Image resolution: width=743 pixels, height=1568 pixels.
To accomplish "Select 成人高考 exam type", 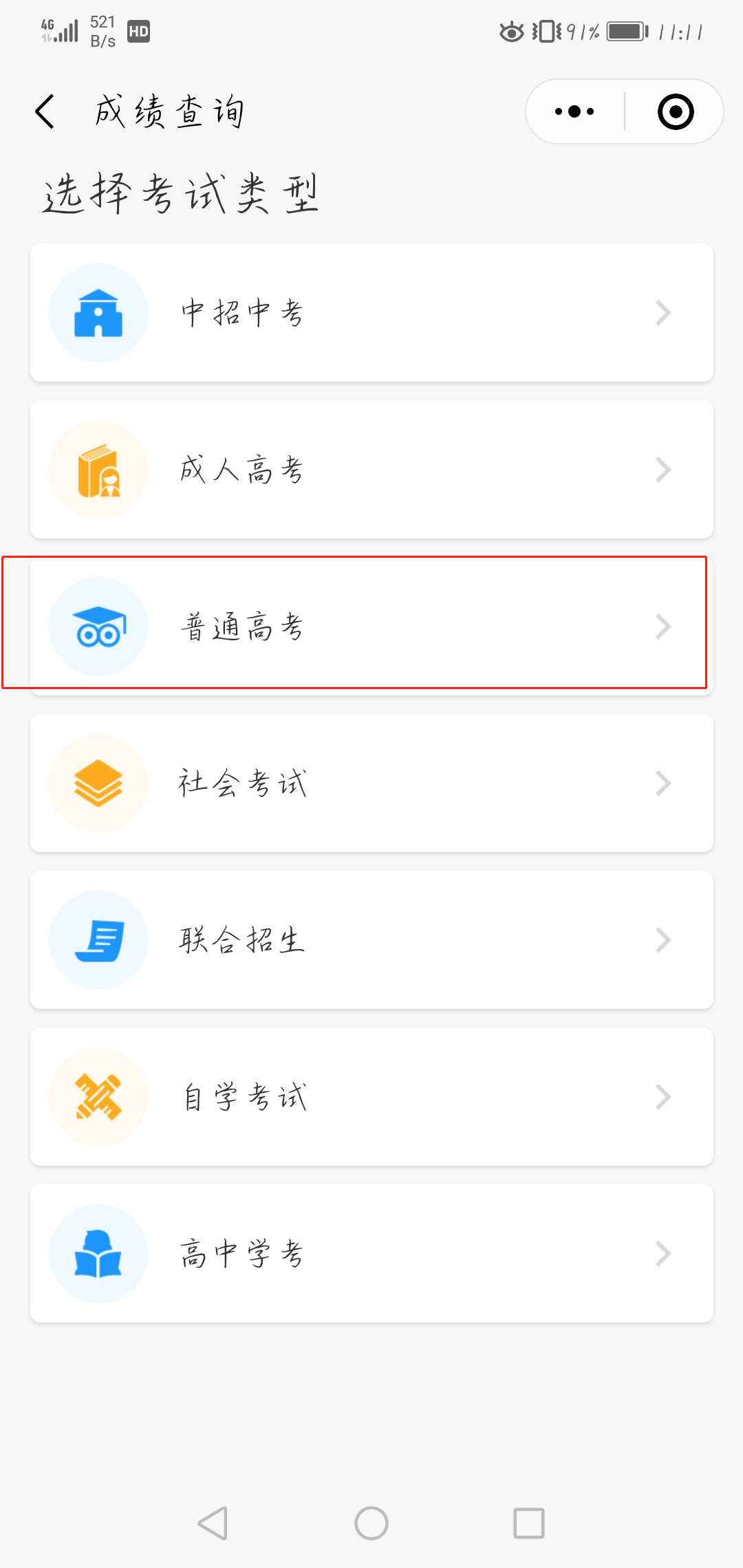I will [x=371, y=470].
